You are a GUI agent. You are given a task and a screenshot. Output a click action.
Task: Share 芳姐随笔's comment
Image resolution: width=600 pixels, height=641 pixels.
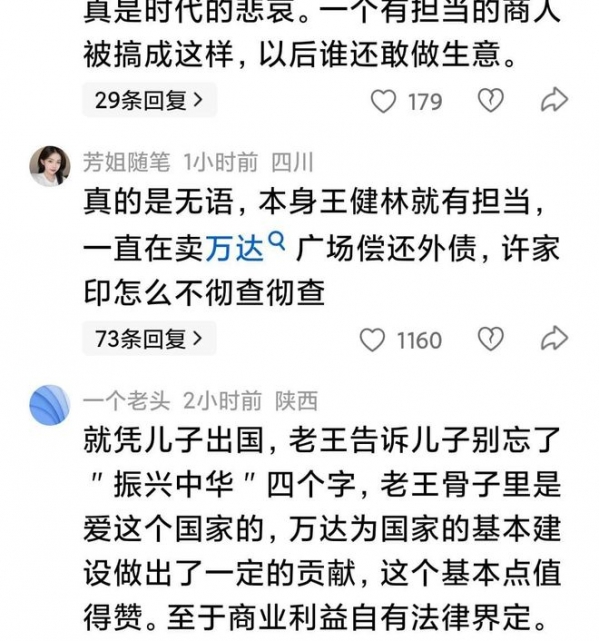pyautogui.click(x=554, y=339)
